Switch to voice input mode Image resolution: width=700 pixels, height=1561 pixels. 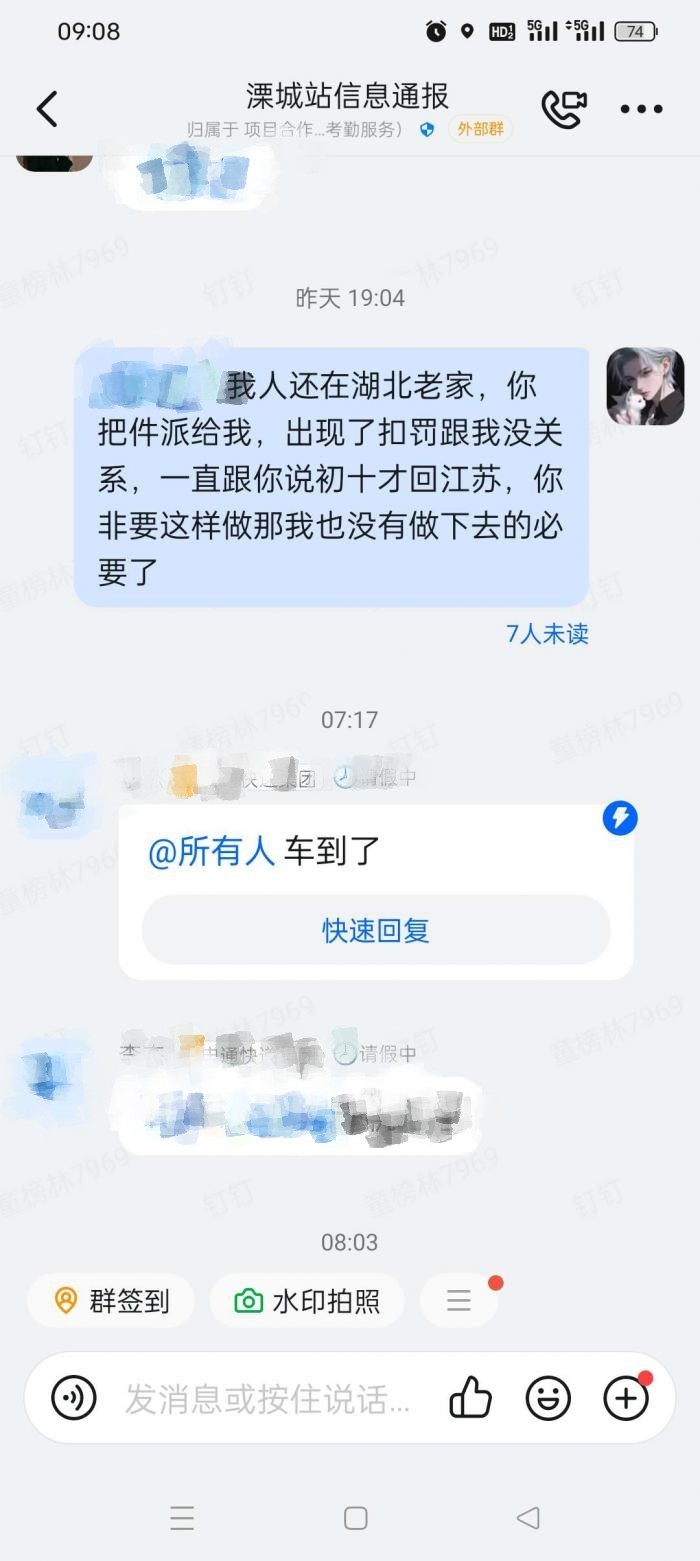tap(74, 1398)
